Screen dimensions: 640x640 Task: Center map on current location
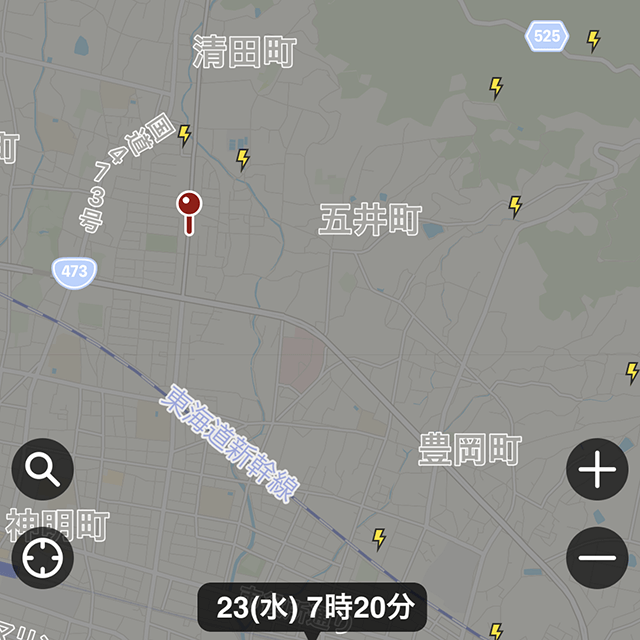[x=43, y=558]
